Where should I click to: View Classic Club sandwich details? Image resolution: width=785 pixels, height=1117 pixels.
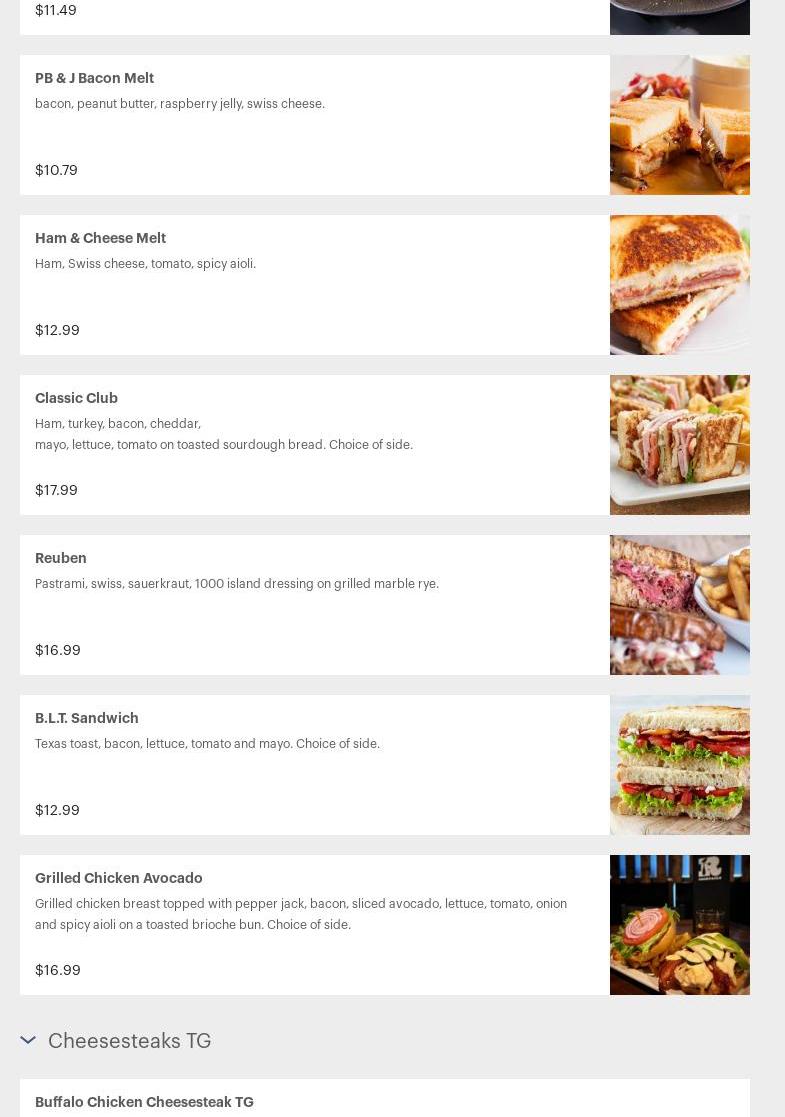pos(77,398)
